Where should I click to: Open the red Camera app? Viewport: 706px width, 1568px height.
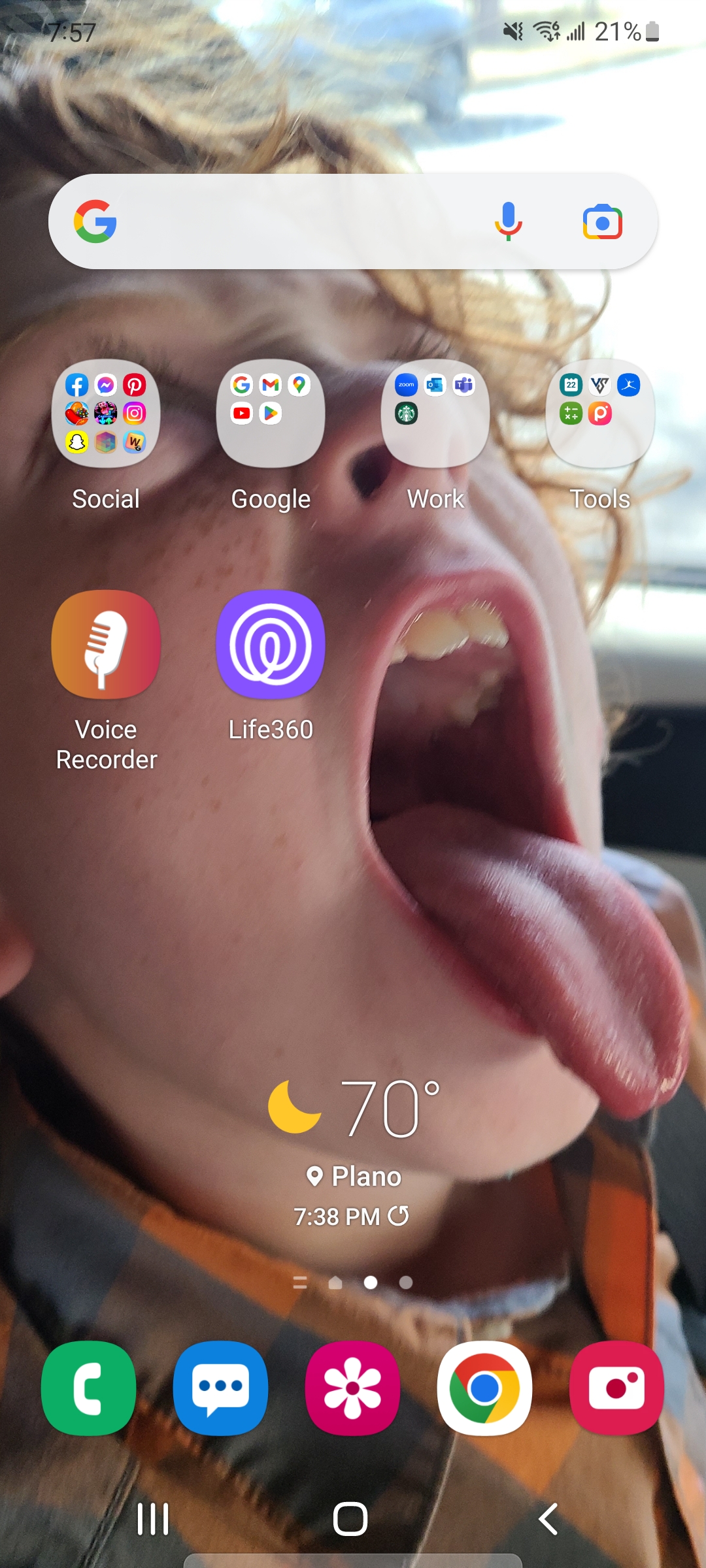[616, 1388]
